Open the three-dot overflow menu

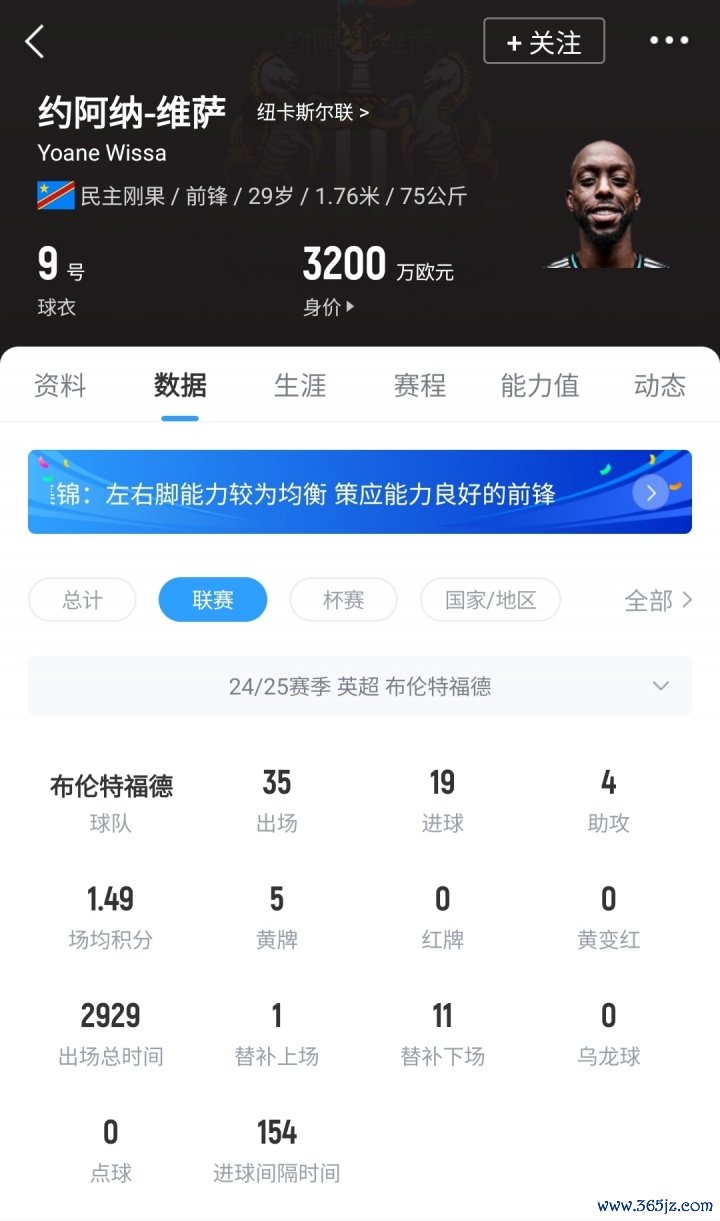(669, 41)
